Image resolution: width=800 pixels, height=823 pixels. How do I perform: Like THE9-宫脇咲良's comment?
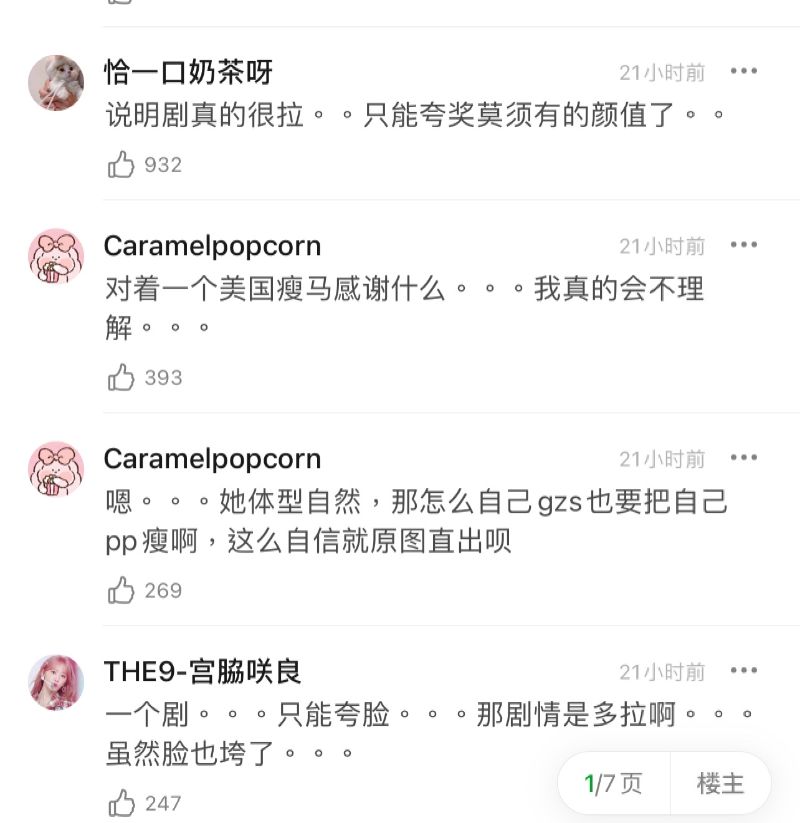121,803
